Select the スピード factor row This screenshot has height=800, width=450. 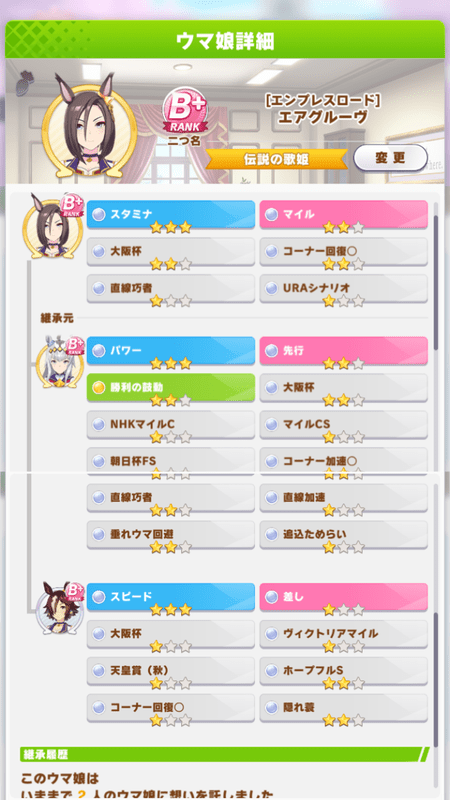coord(171,597)
